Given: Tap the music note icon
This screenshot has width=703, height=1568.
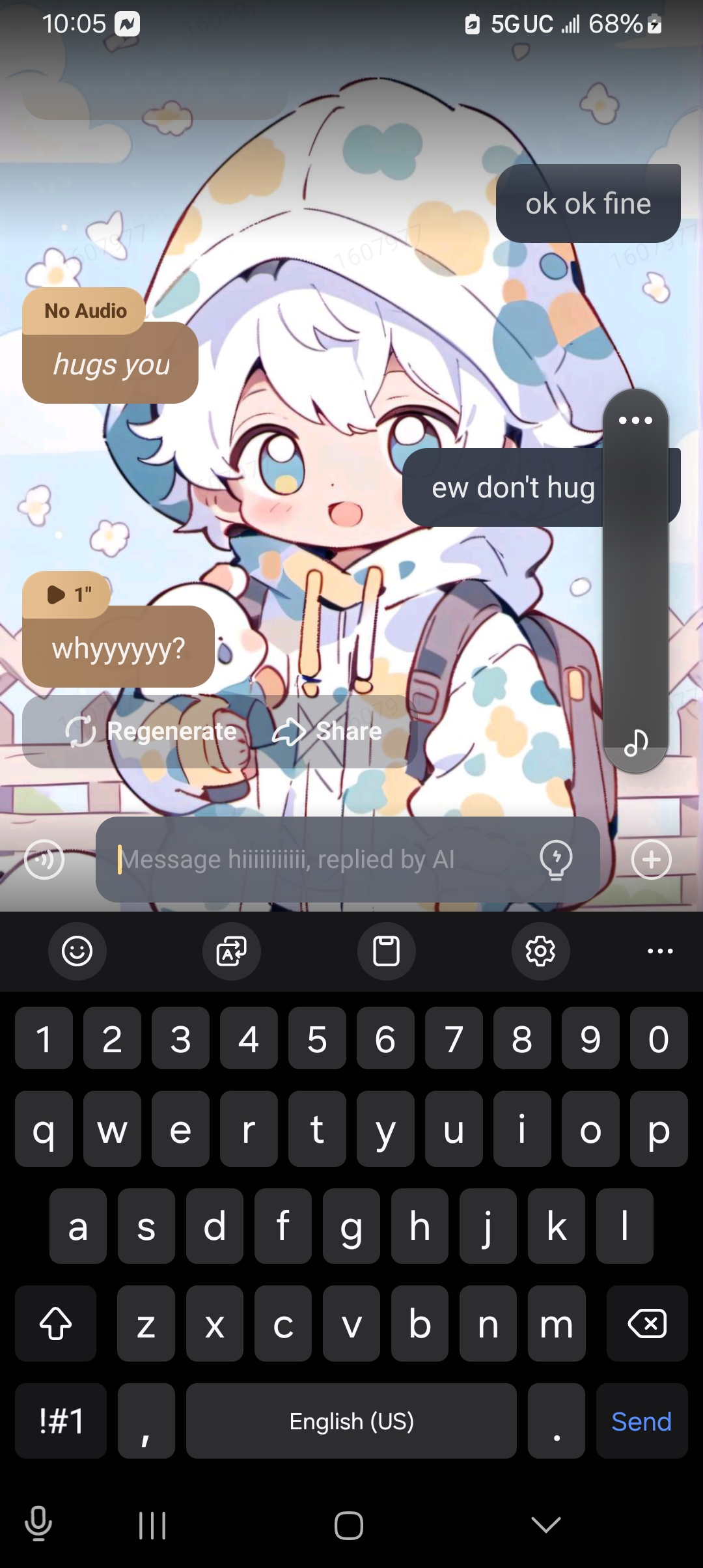Looking at the screenshot, I should [x=635, y=742].
